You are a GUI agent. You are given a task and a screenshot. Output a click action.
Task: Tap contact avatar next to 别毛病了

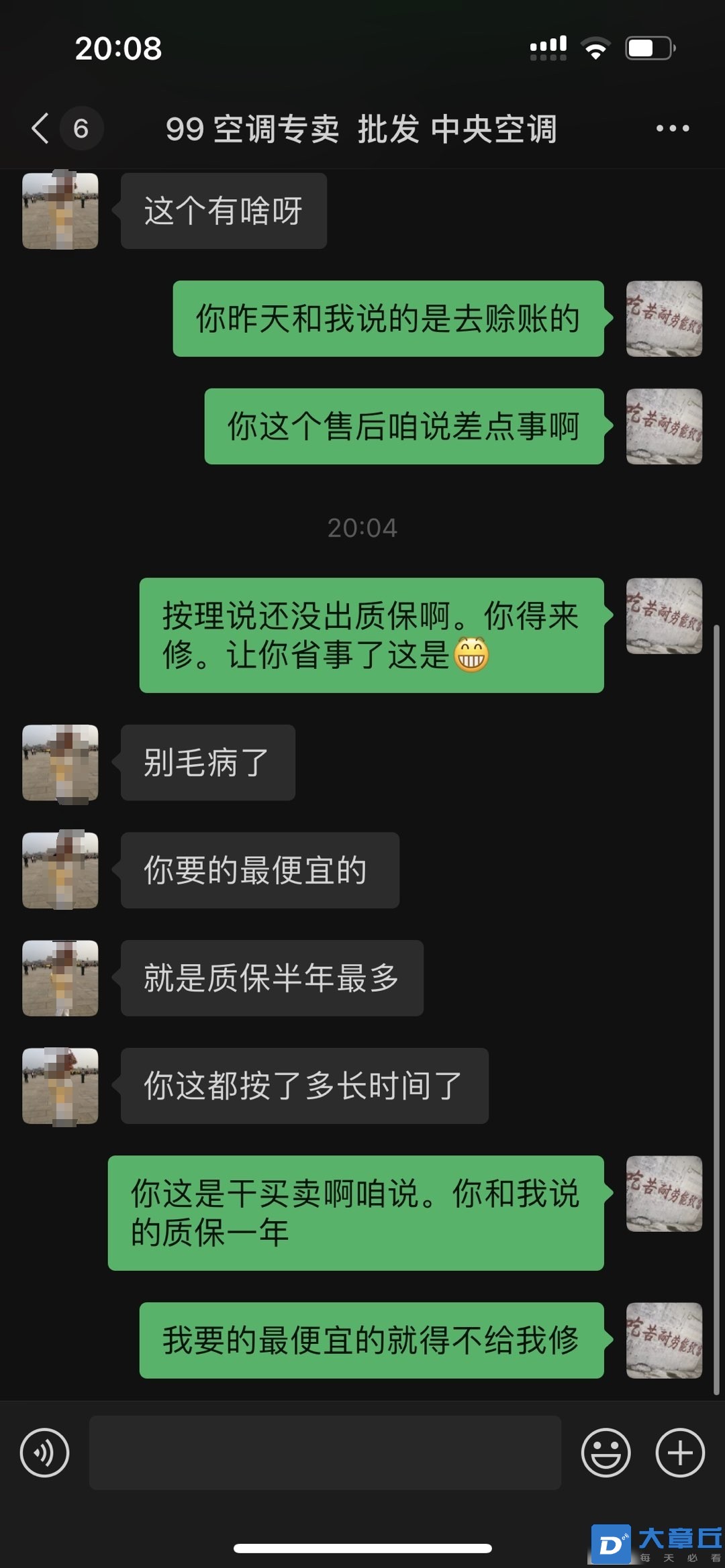(60, 763)
